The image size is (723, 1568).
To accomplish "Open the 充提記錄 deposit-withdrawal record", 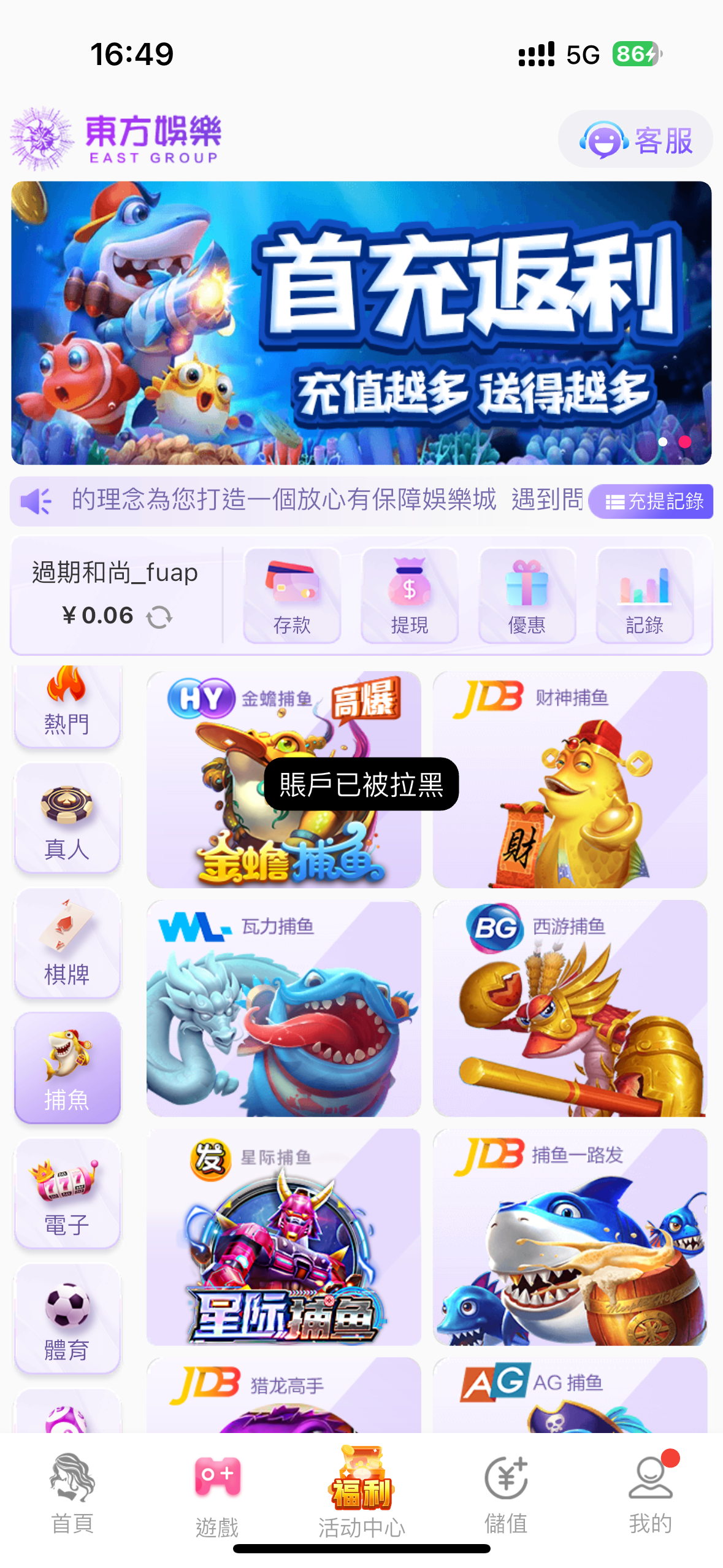I will (651, 502).
